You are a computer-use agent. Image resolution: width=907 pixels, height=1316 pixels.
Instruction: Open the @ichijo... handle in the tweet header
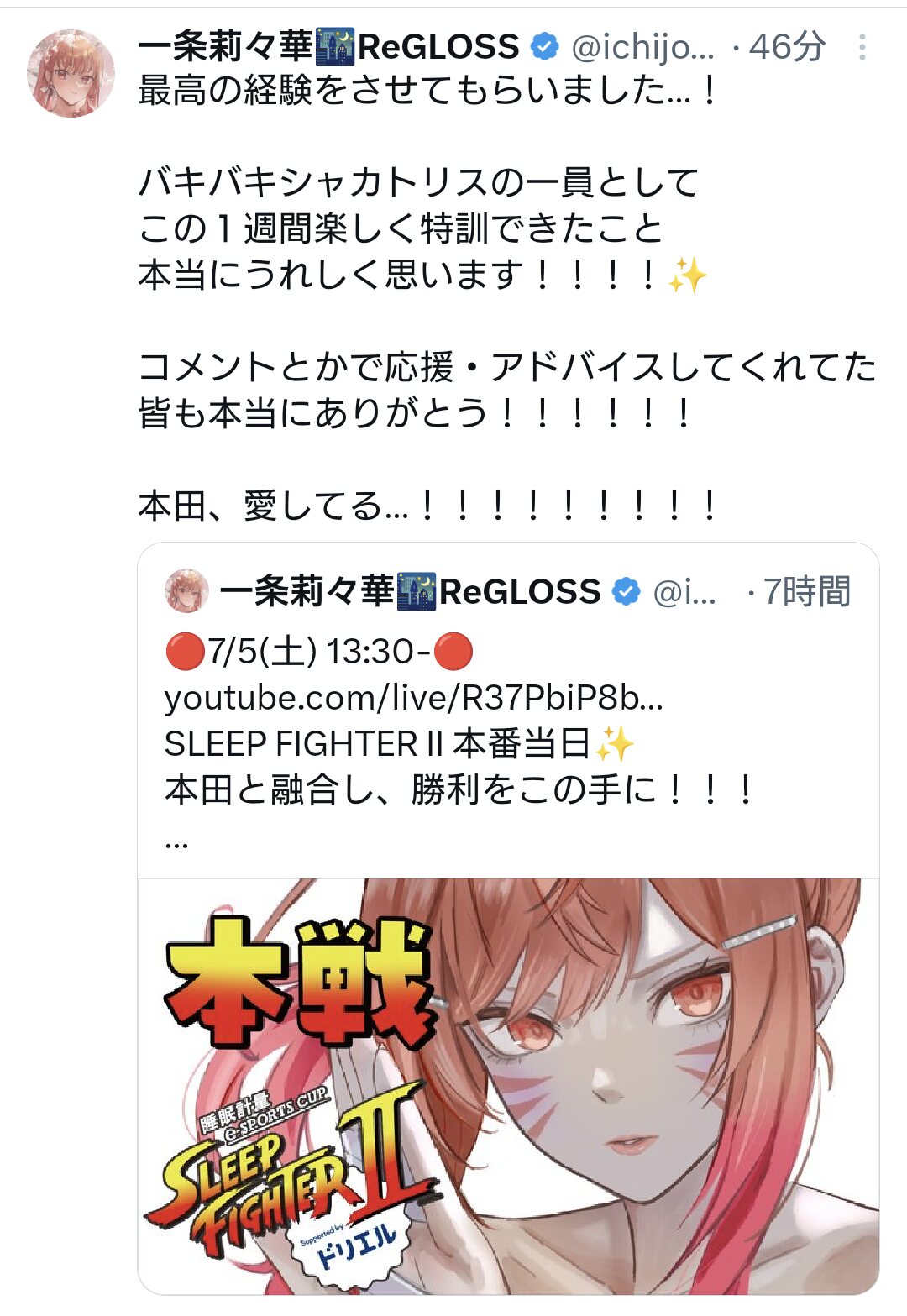coord(642,48)
